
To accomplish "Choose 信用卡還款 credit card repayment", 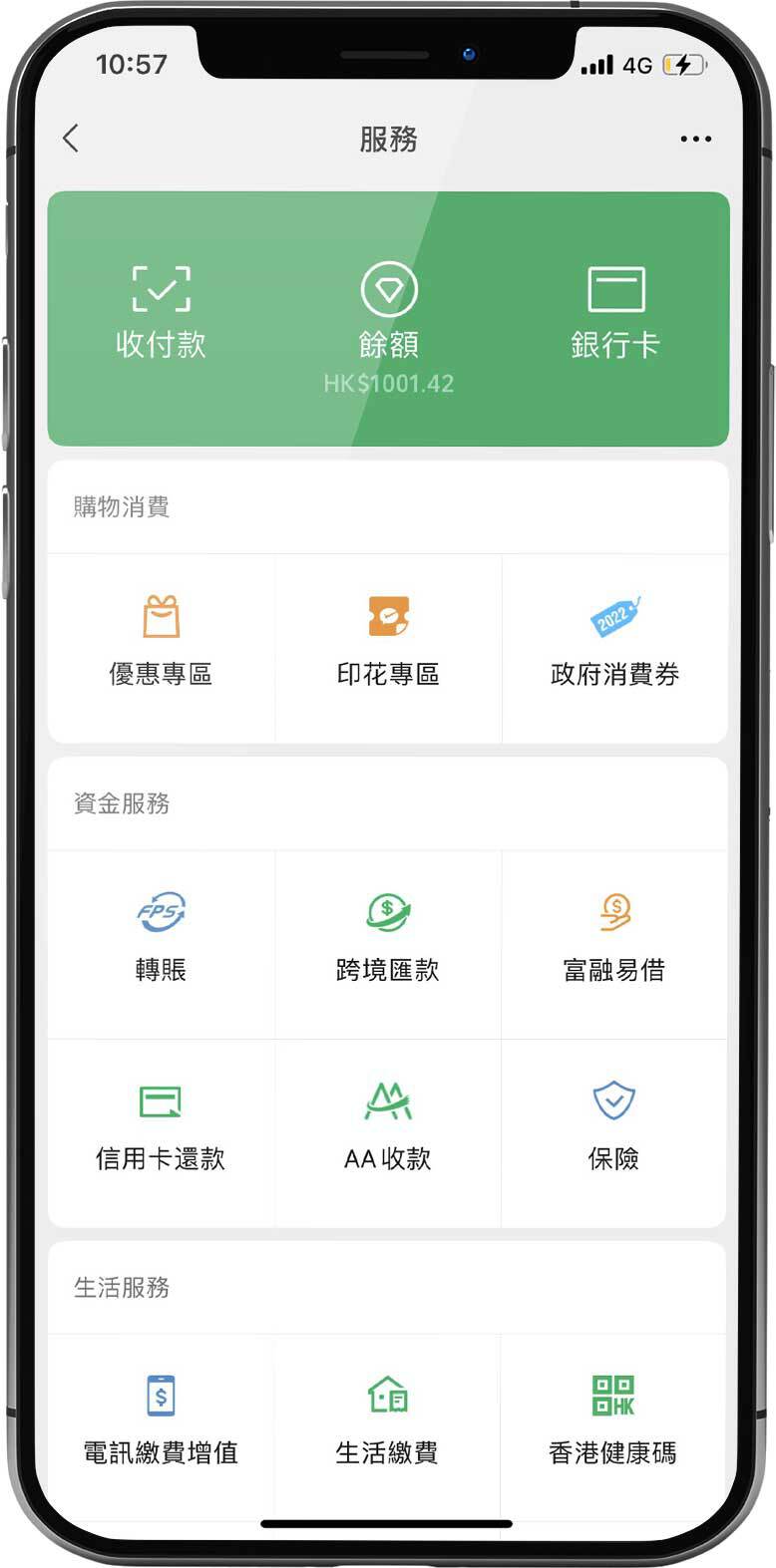I will [x=161, y=1132].
